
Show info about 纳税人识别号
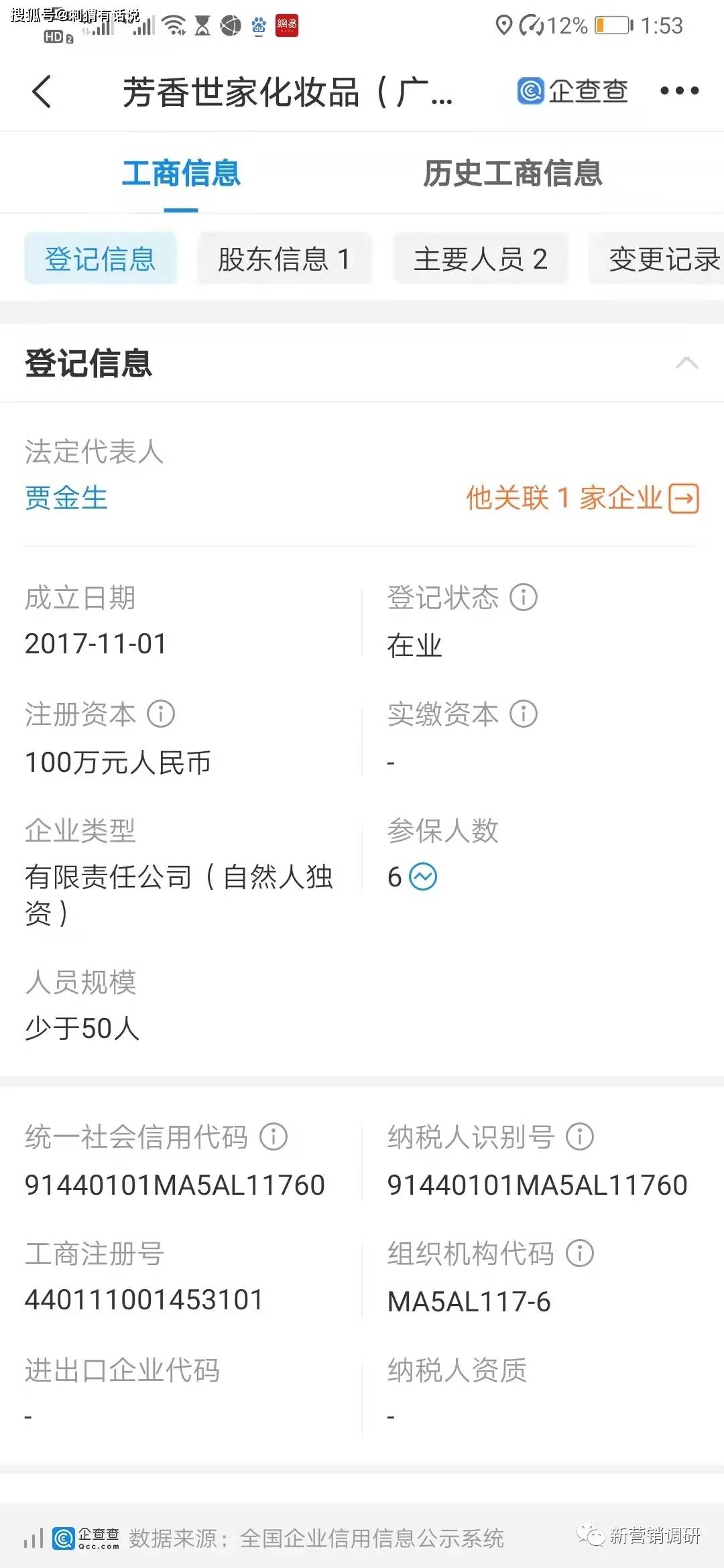(580, 1136)
